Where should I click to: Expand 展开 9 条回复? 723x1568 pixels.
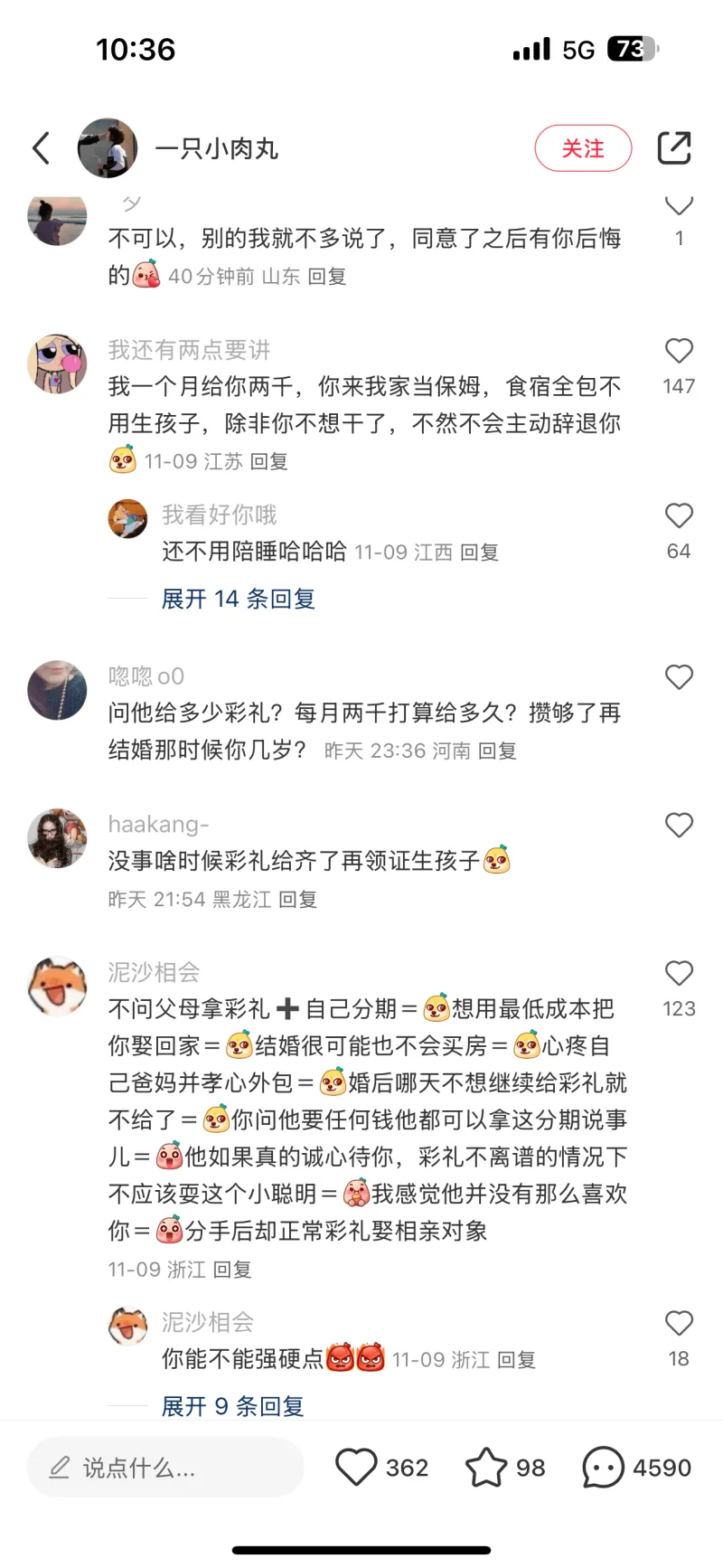click(232, 1406)
